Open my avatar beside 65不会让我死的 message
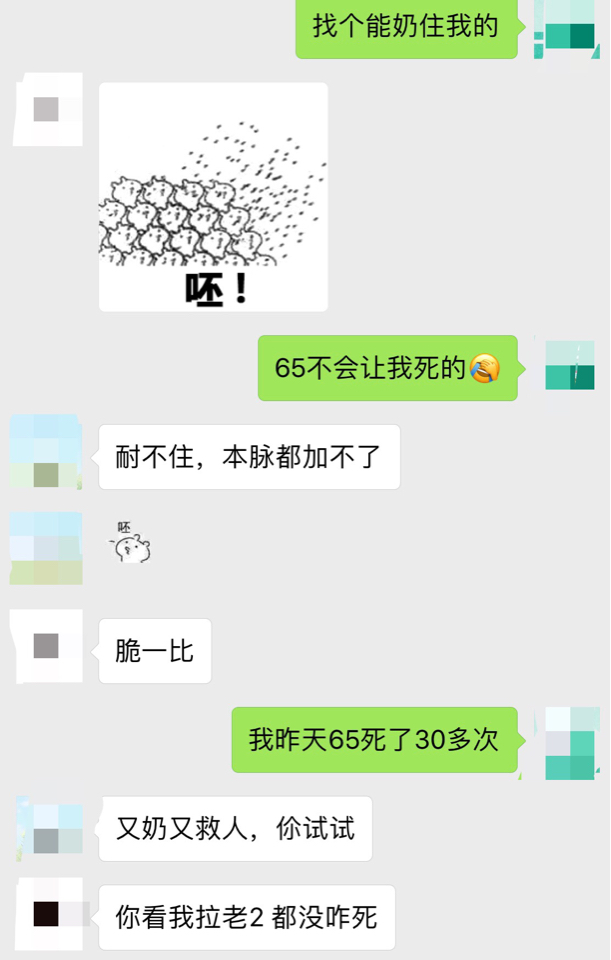This screenshot has height=960, width=611. pos(570,365)
